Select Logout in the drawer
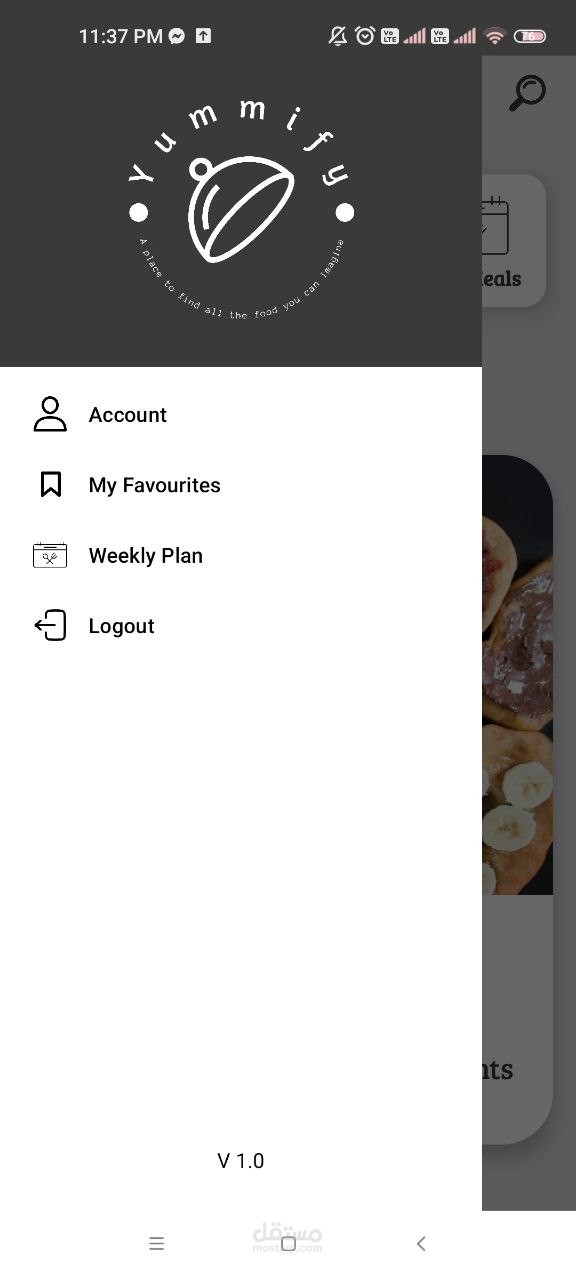Screen dimensions: 576x1280 coord(240,626)
